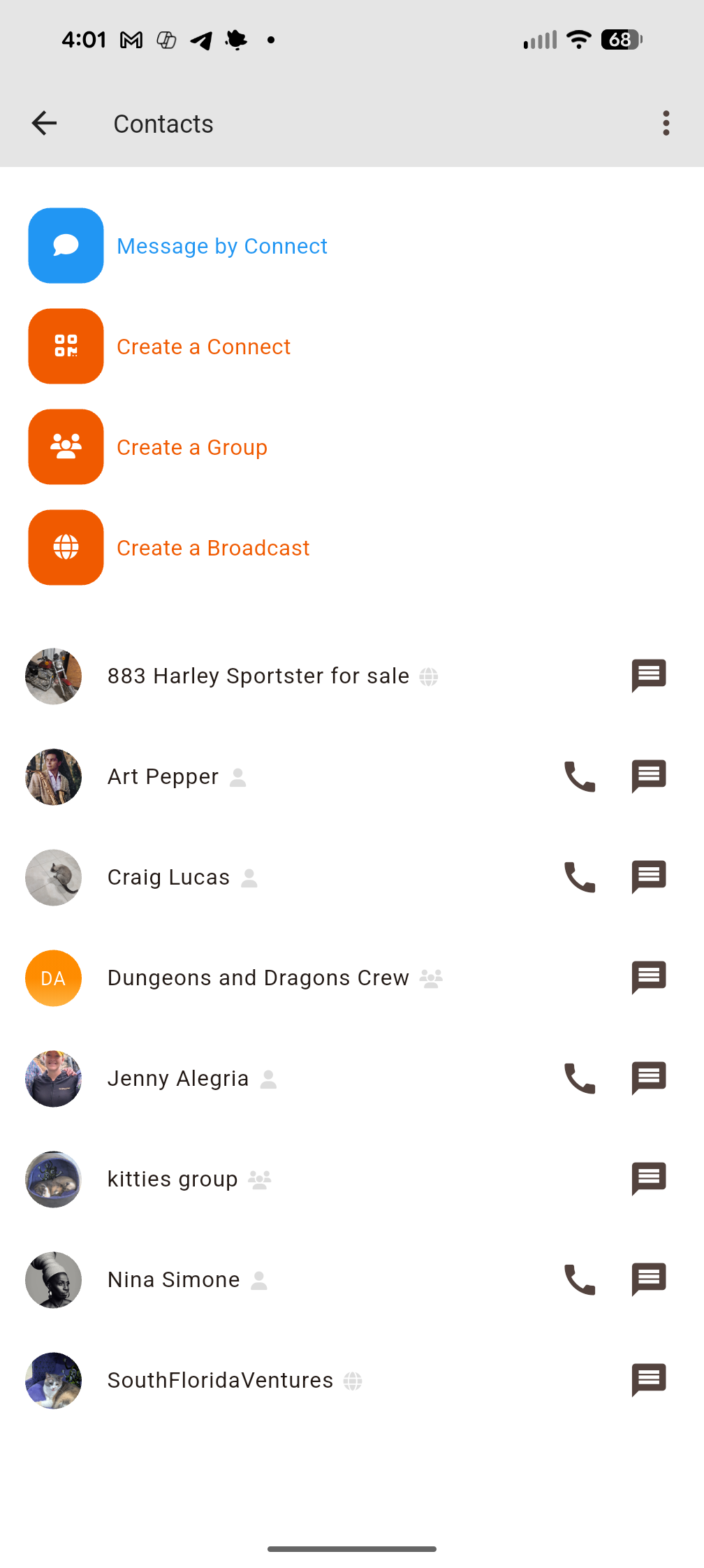The image size is (704, 1568).
Task: Tap the Message by Connect link
Action: coord(221,245)
